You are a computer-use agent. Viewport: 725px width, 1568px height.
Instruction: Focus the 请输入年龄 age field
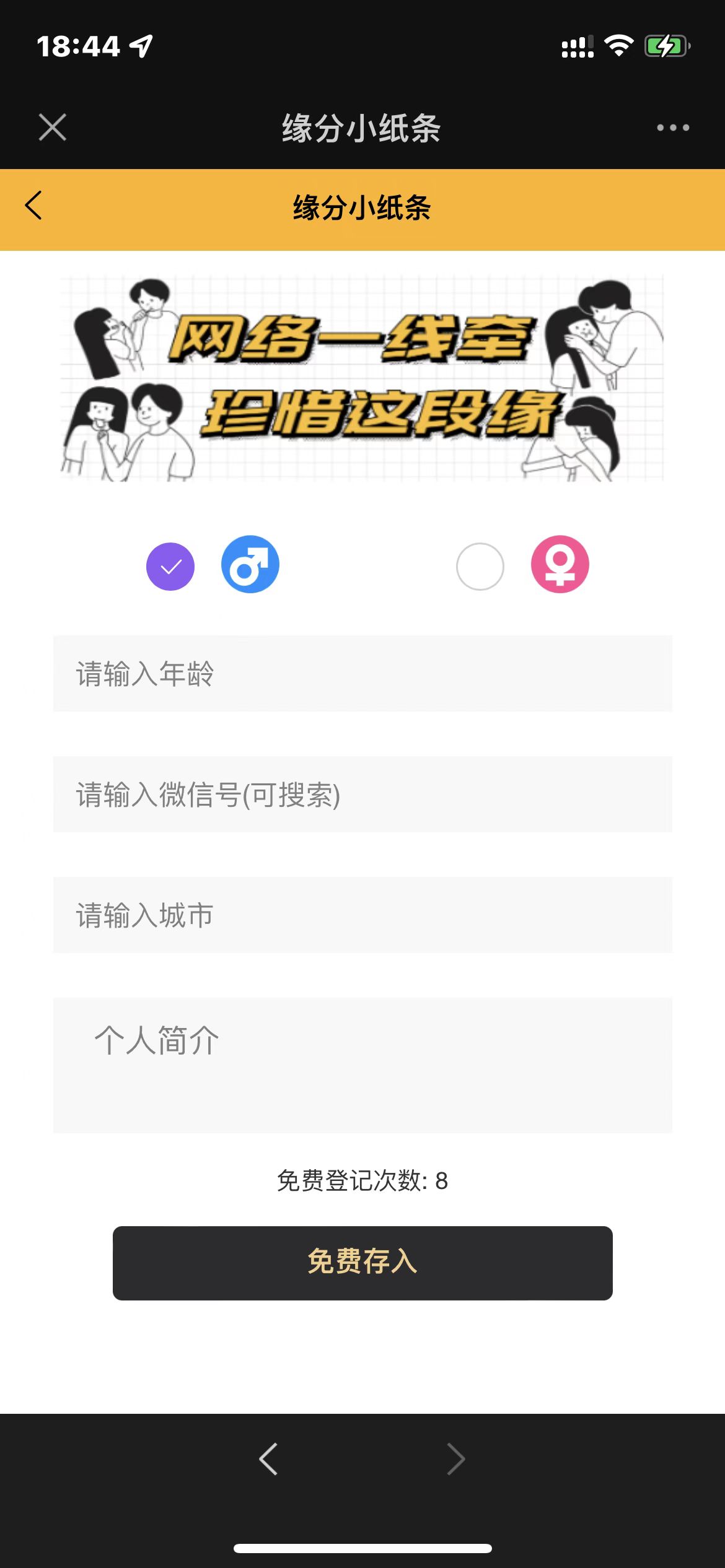coord(362,674)
